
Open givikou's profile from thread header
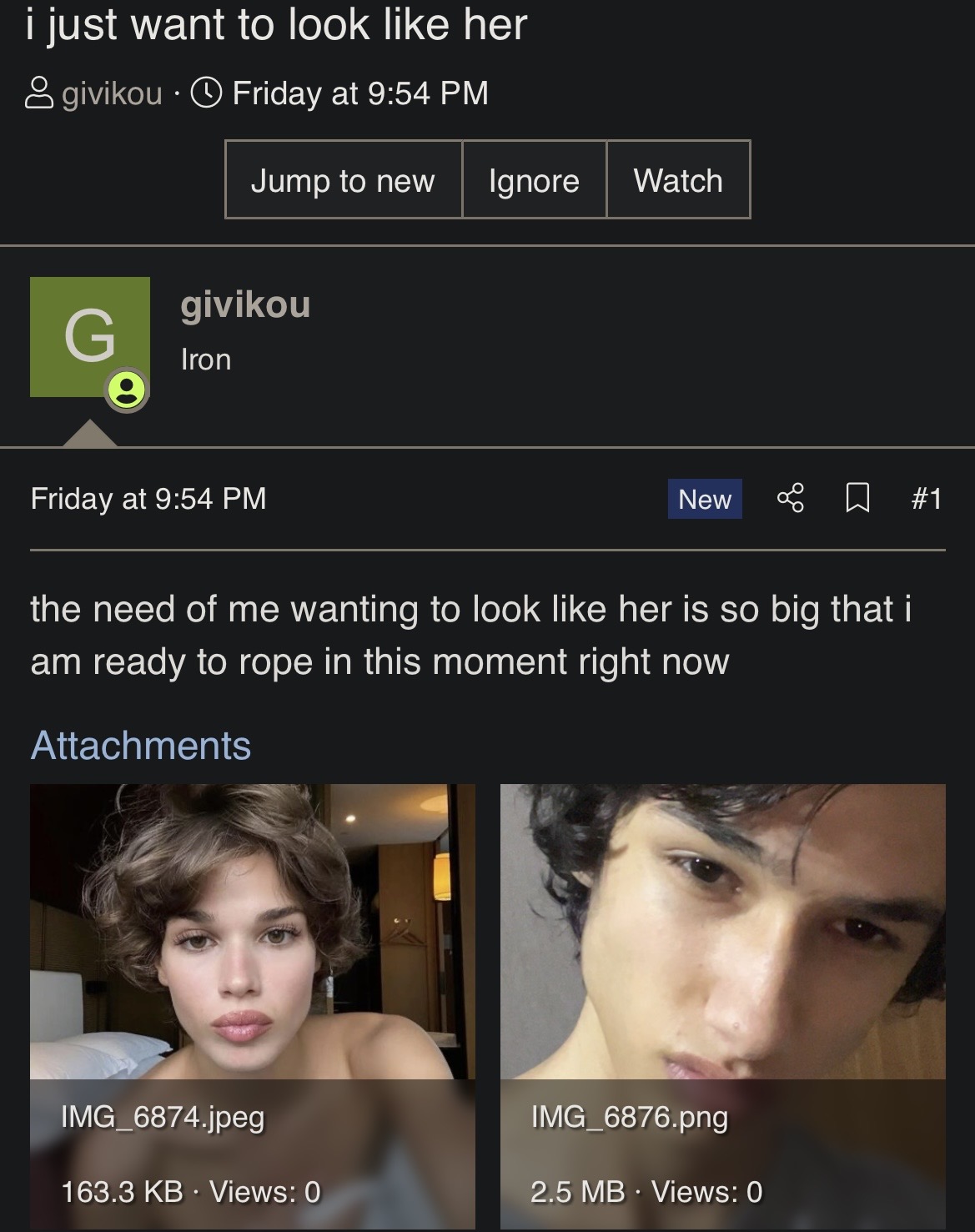pos(112,93)
